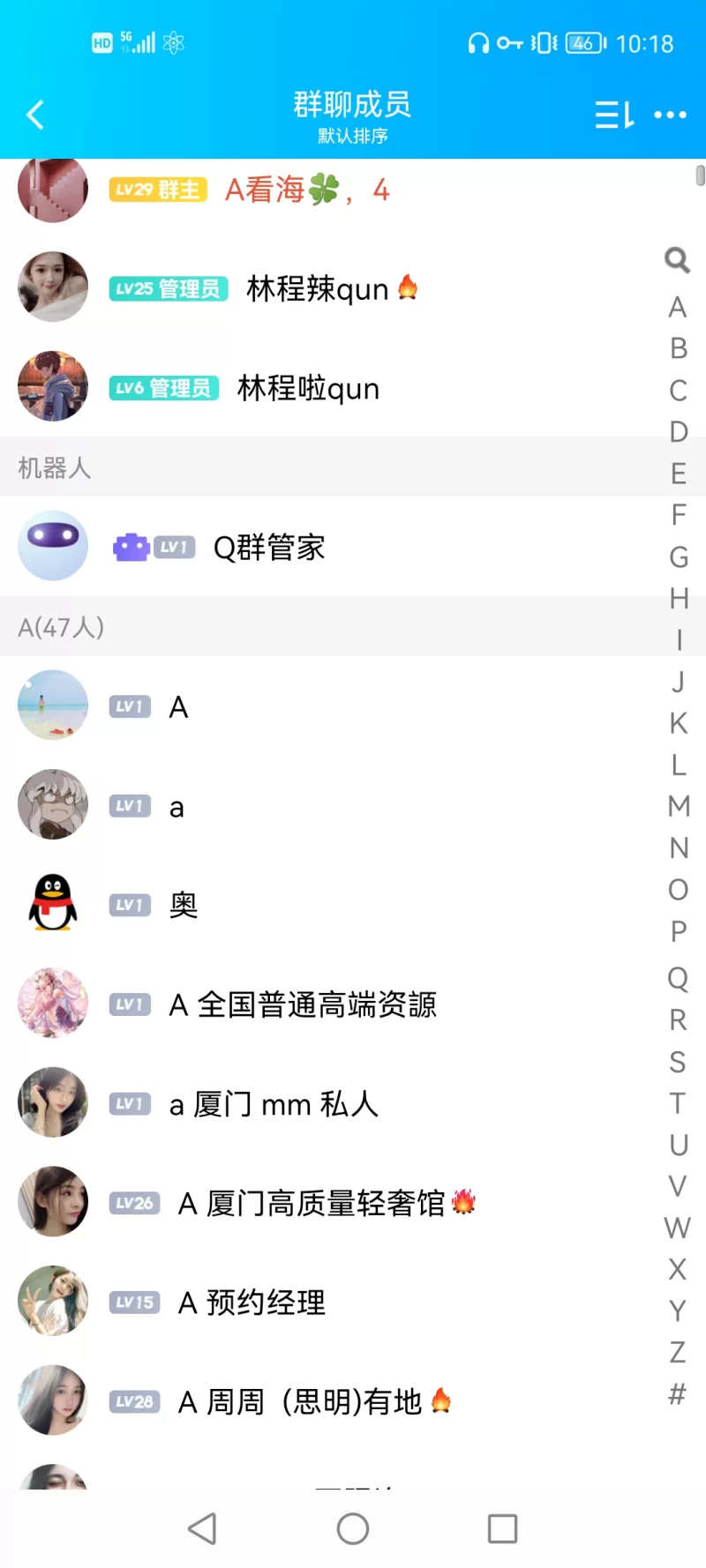
Task: Open recent apps from navigation bar
Action: tap(502, 1528)
